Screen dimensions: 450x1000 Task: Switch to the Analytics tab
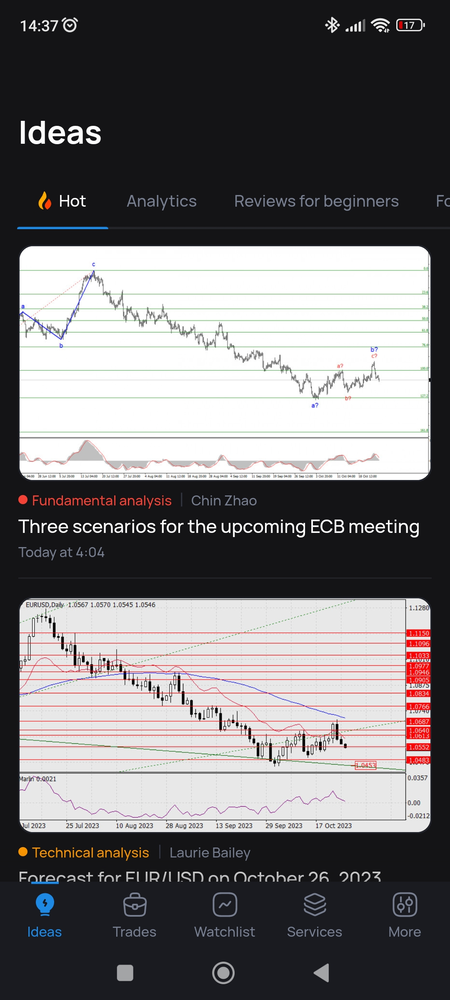(161, 202)
